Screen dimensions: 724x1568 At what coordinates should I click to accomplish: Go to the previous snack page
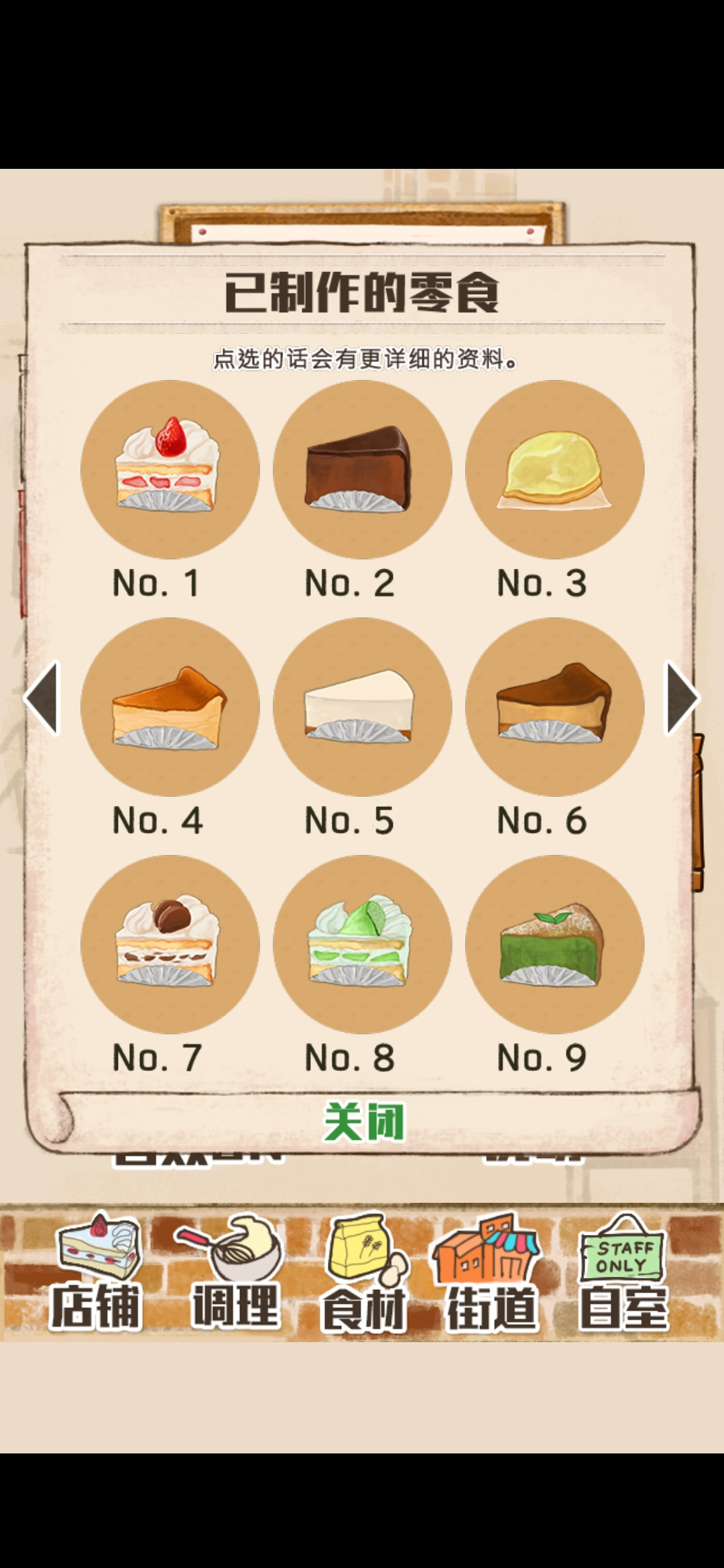point(43,698)
